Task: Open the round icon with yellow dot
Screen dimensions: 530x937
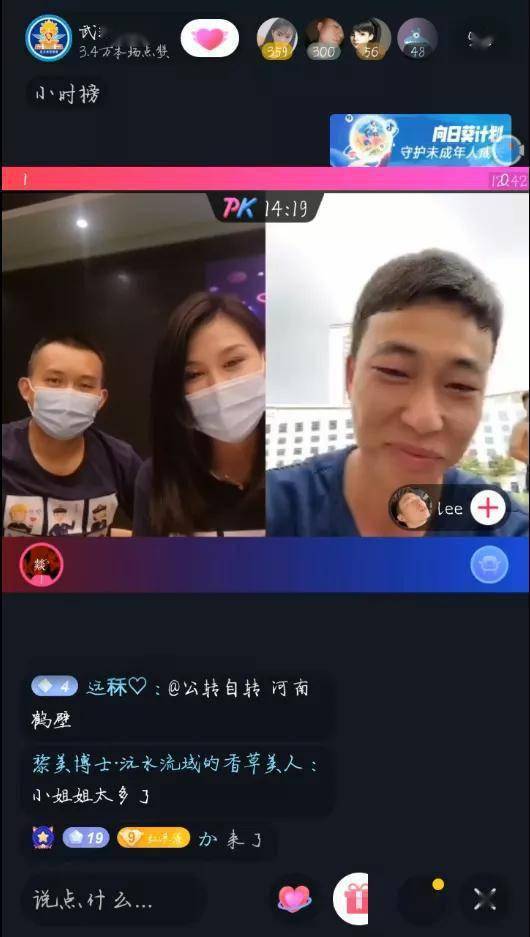Action: 424,899
